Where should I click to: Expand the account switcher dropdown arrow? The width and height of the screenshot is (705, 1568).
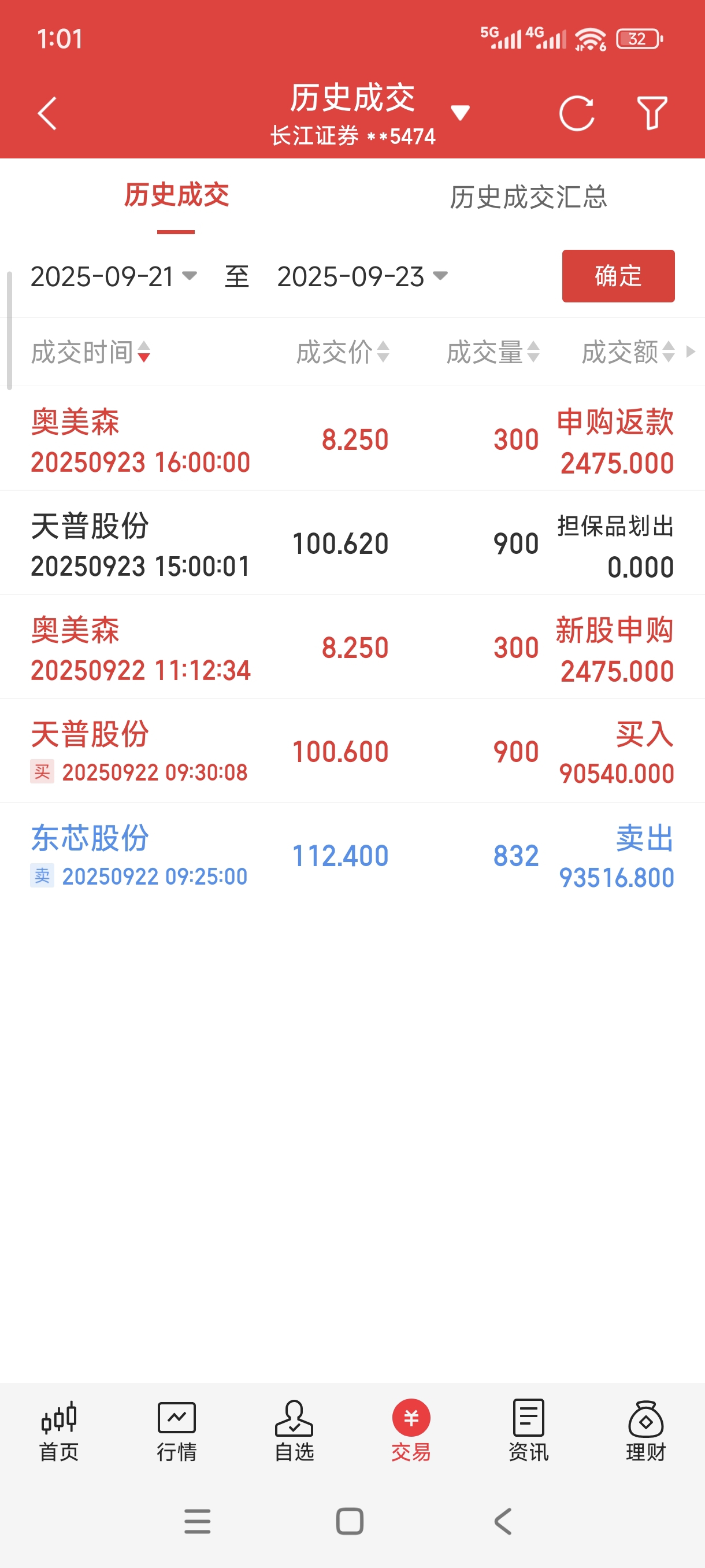click(460, 113)
